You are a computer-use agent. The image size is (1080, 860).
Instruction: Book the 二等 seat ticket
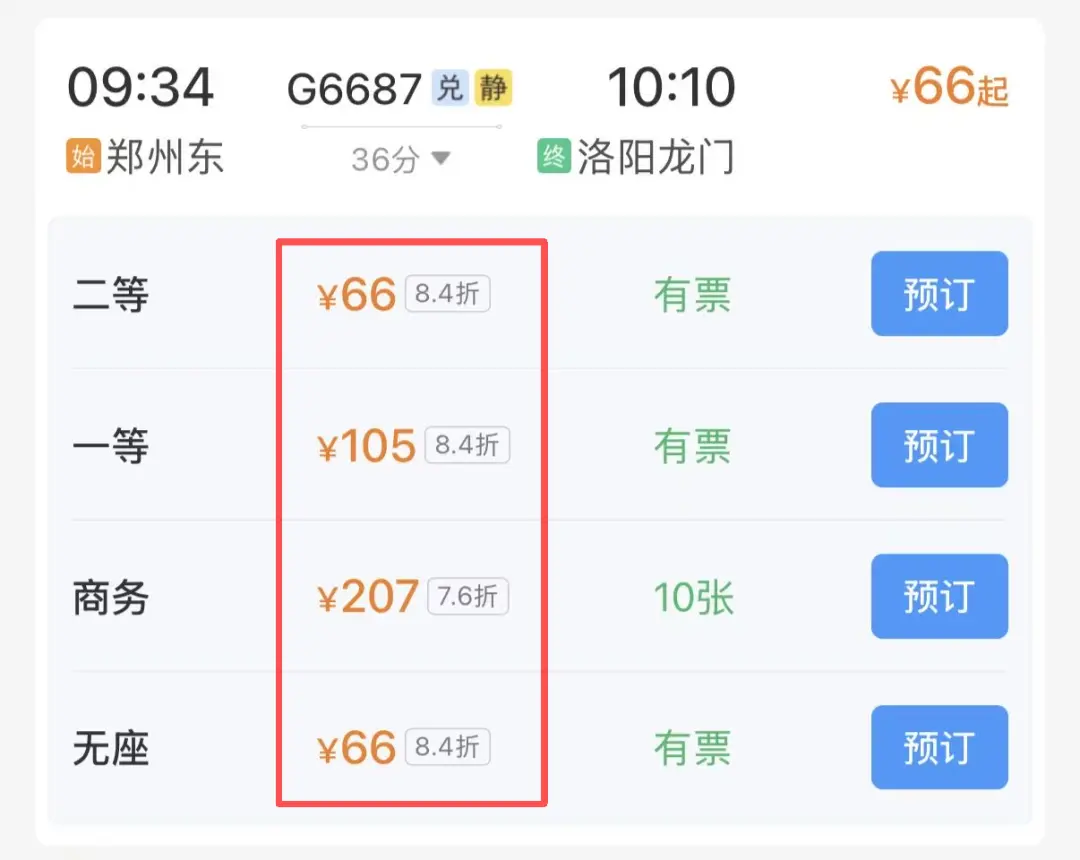point(938,294)
